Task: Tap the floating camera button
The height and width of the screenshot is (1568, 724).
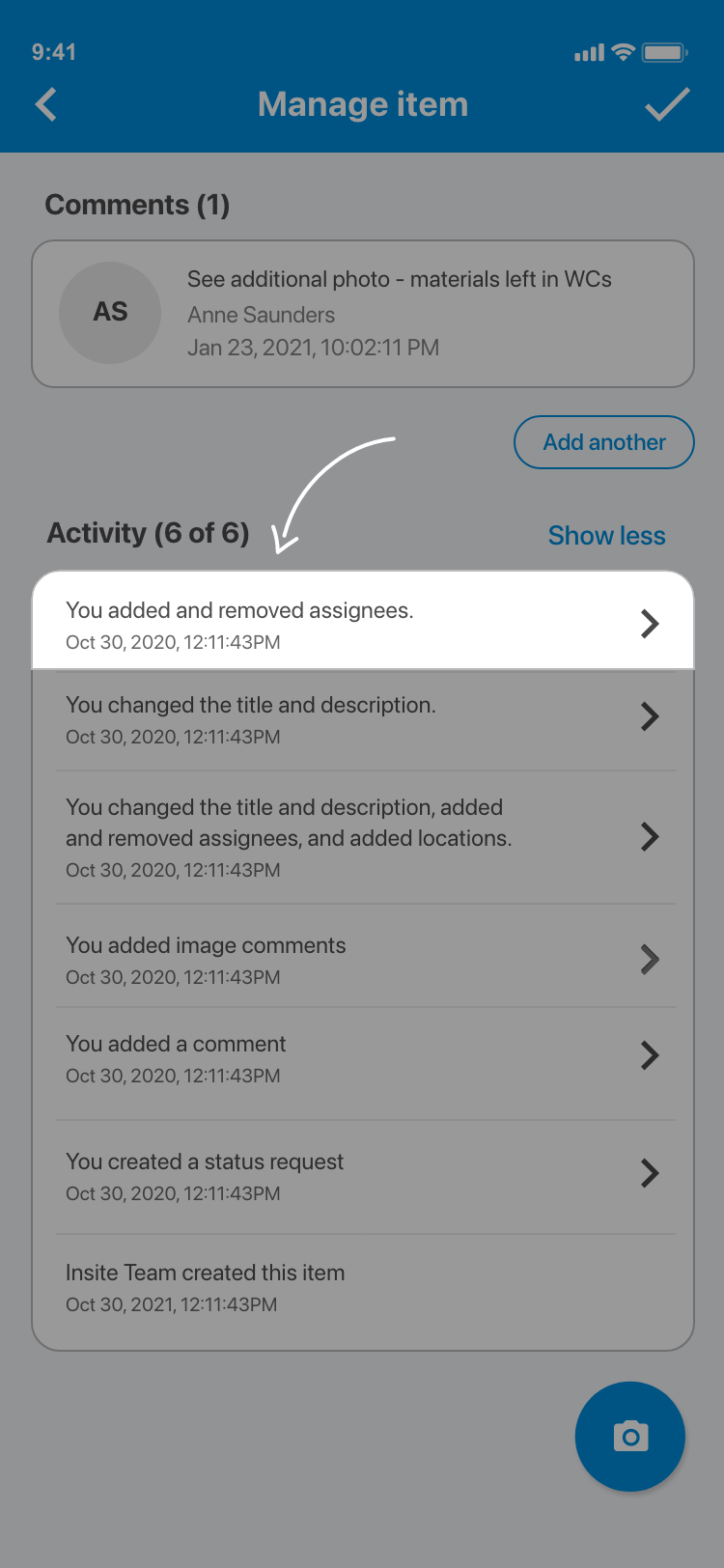Action: (629, 1437)
